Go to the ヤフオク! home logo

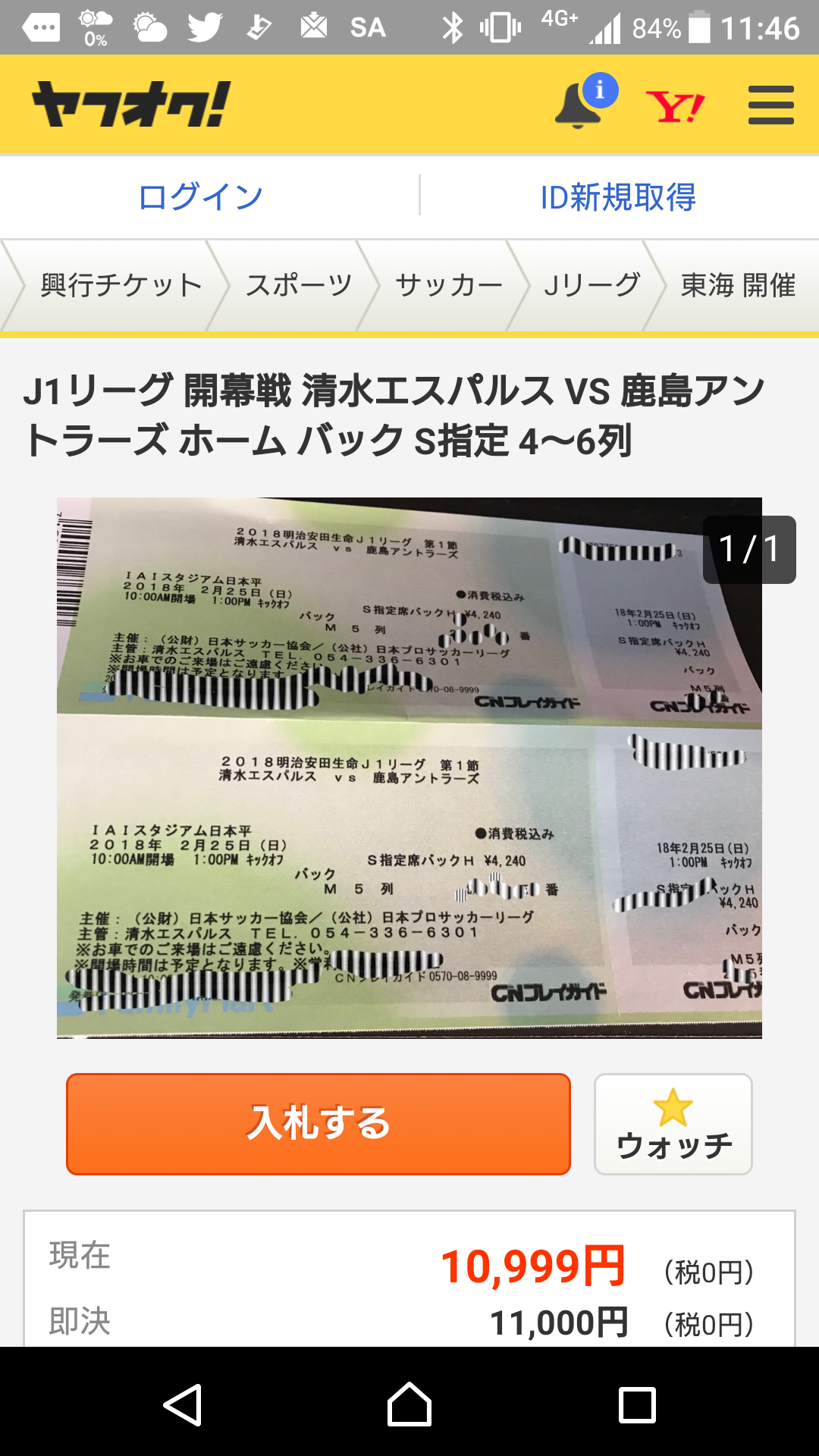pyautogui.click(x=131, y=105)
